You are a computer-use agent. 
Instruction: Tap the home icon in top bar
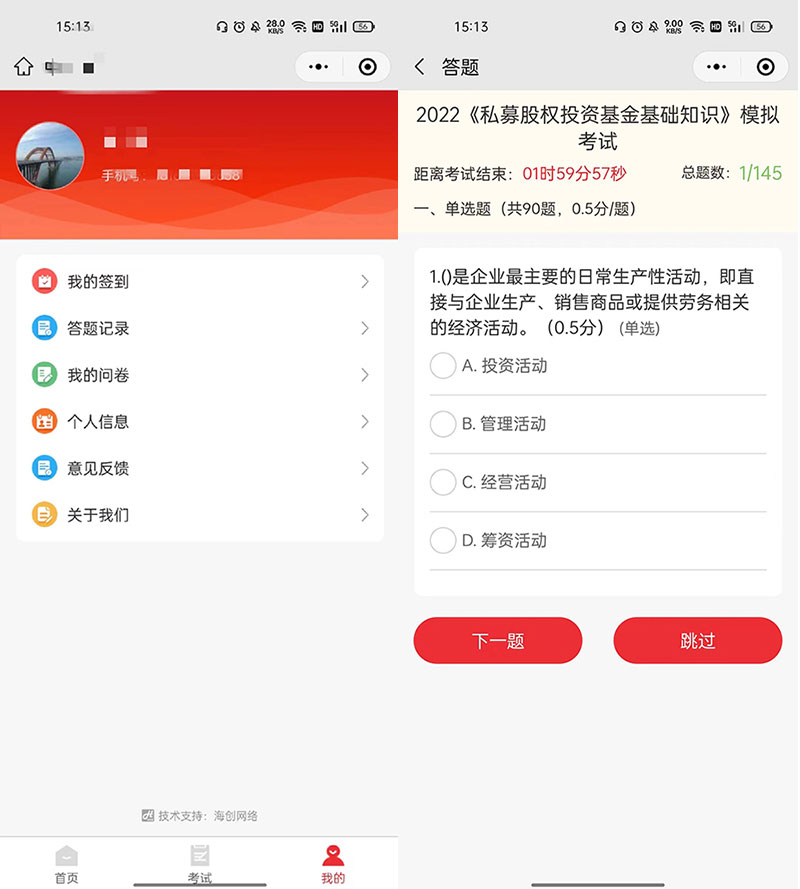24,67
